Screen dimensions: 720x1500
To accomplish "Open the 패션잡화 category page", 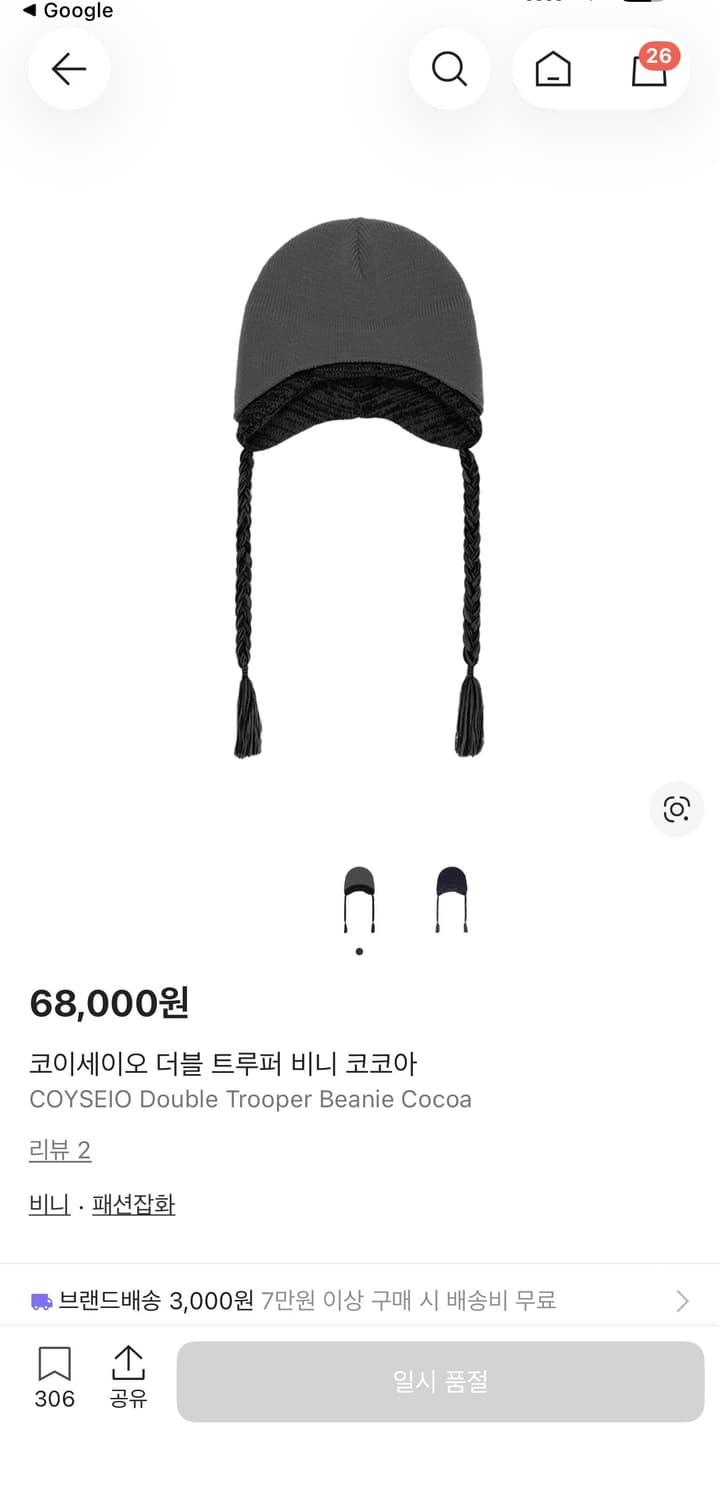I will click(135, 1203).
